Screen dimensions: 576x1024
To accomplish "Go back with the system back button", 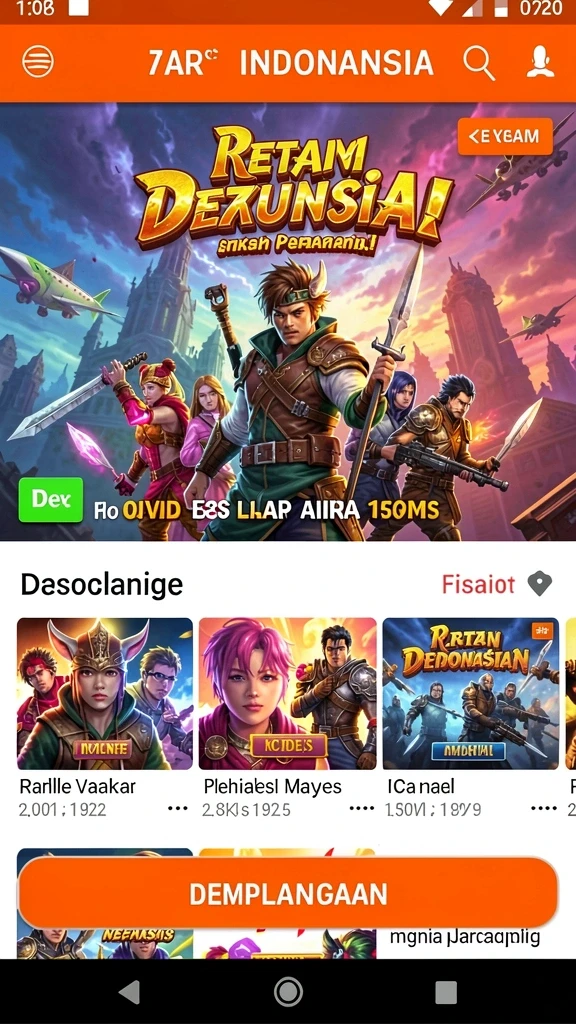I will coord(129,992).
